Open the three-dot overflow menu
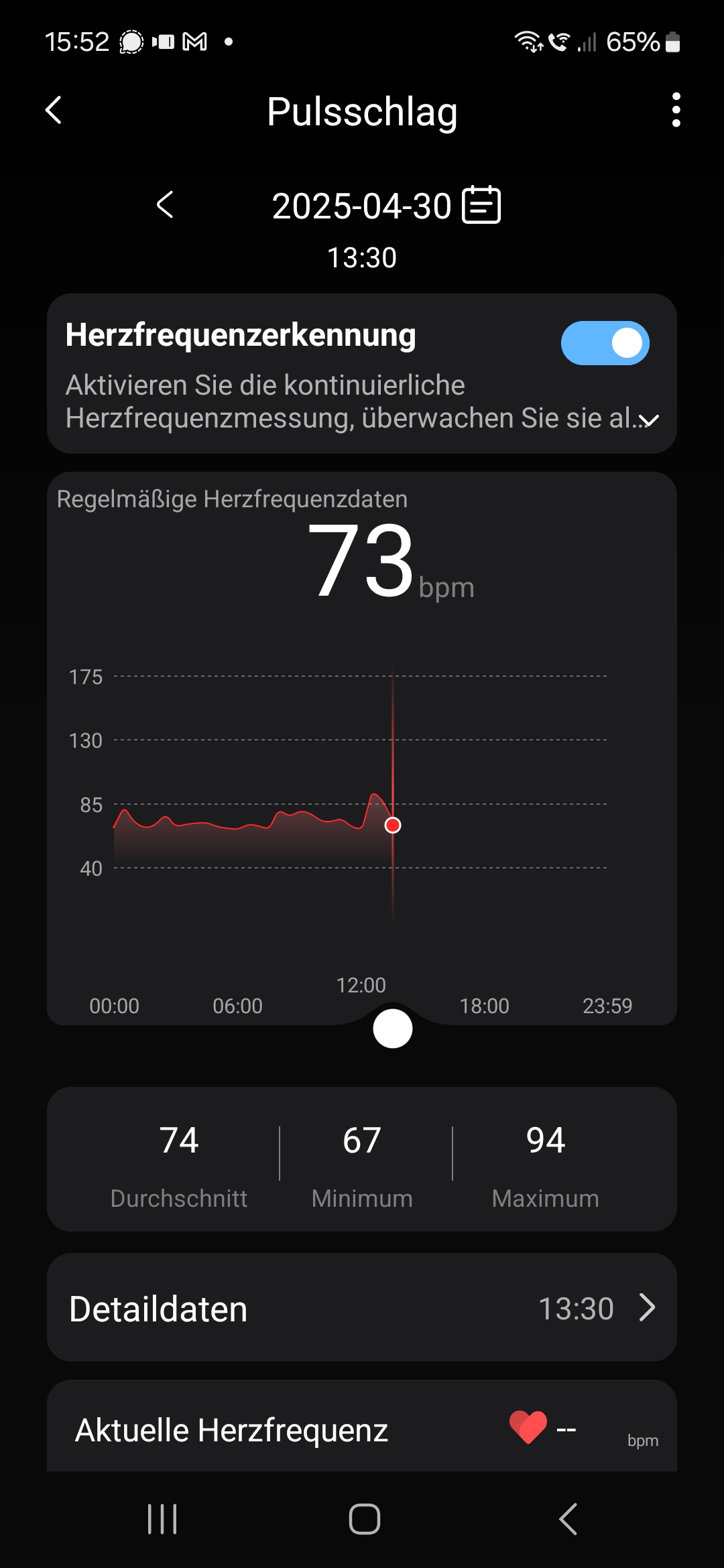 tap(676, 111)
